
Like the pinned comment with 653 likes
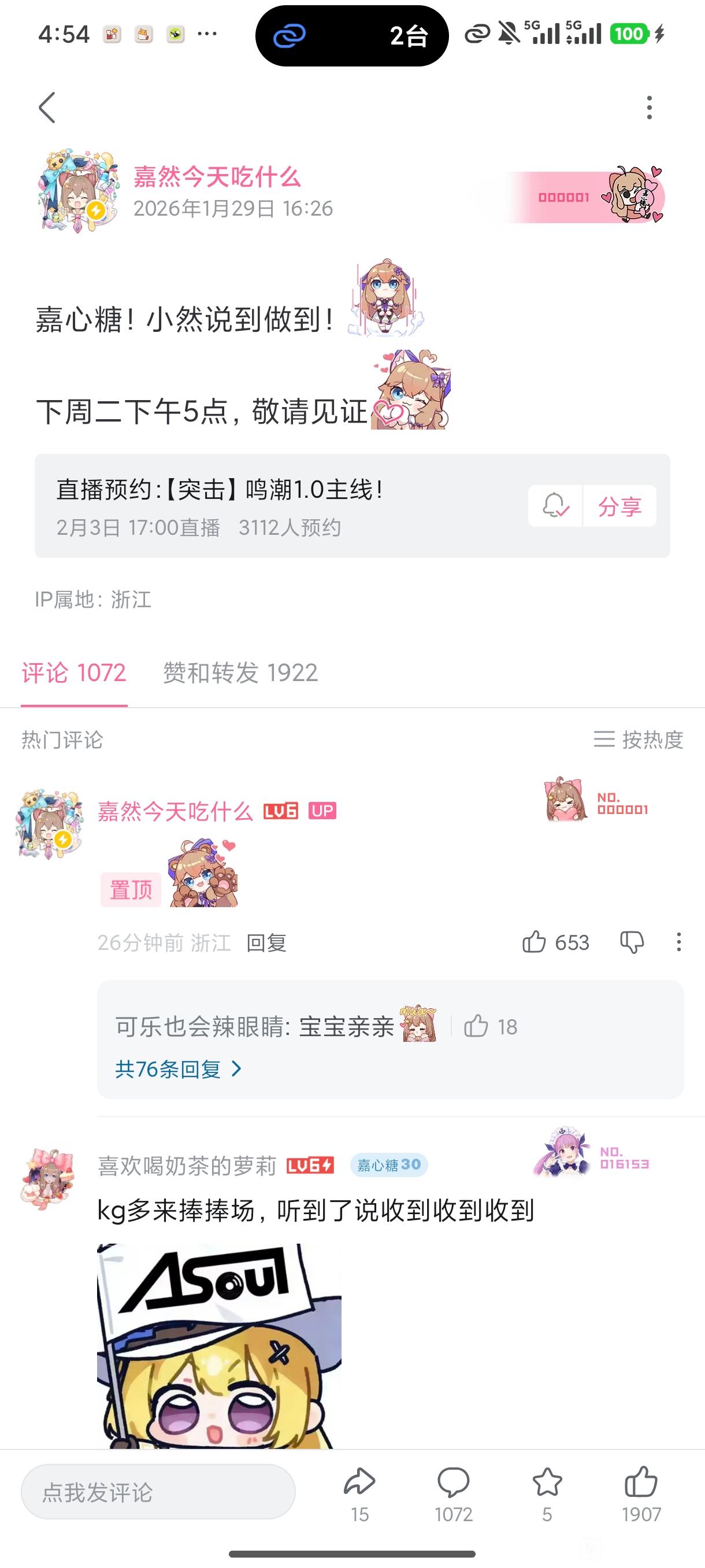click(555, 942)
